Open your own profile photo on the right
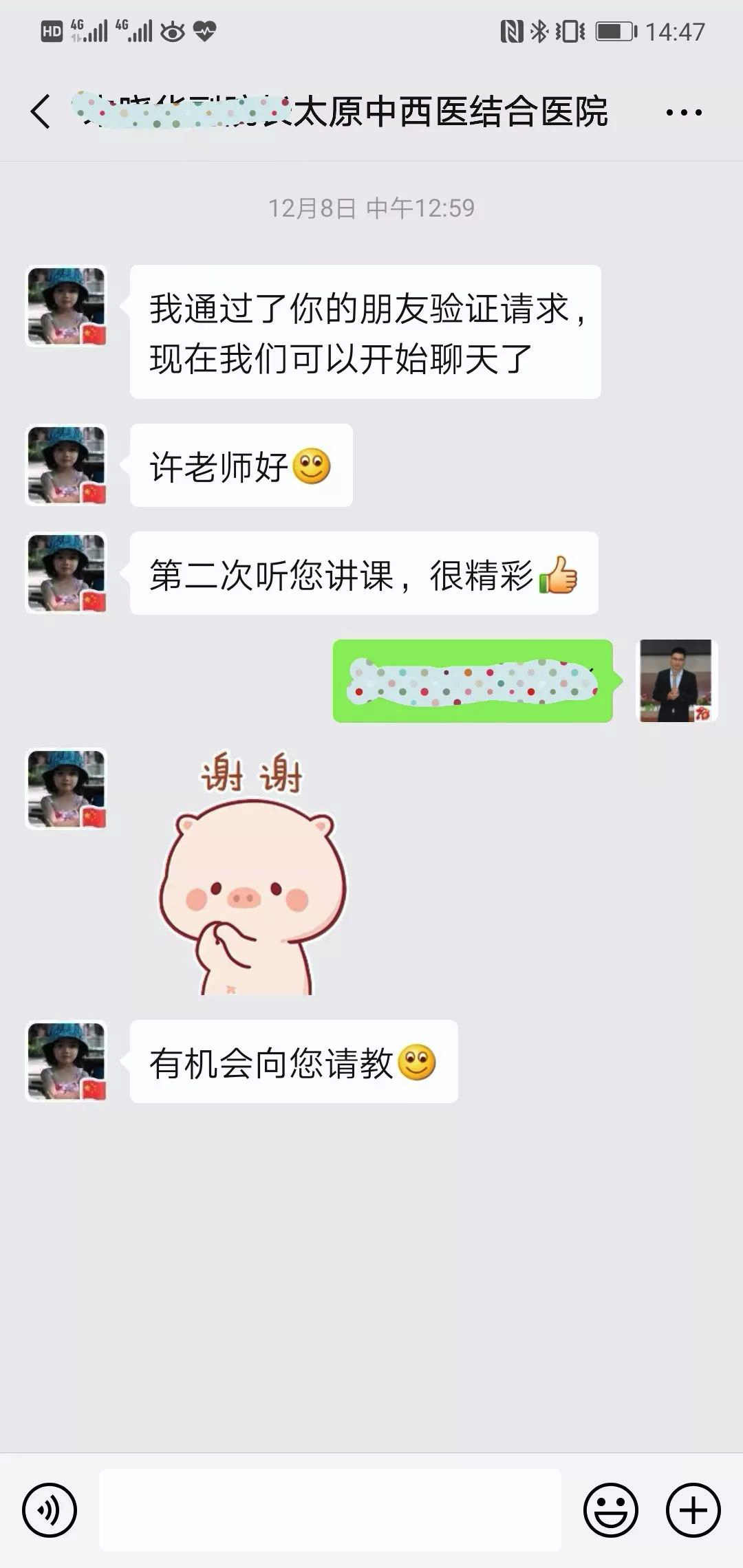 coord(677,681)
